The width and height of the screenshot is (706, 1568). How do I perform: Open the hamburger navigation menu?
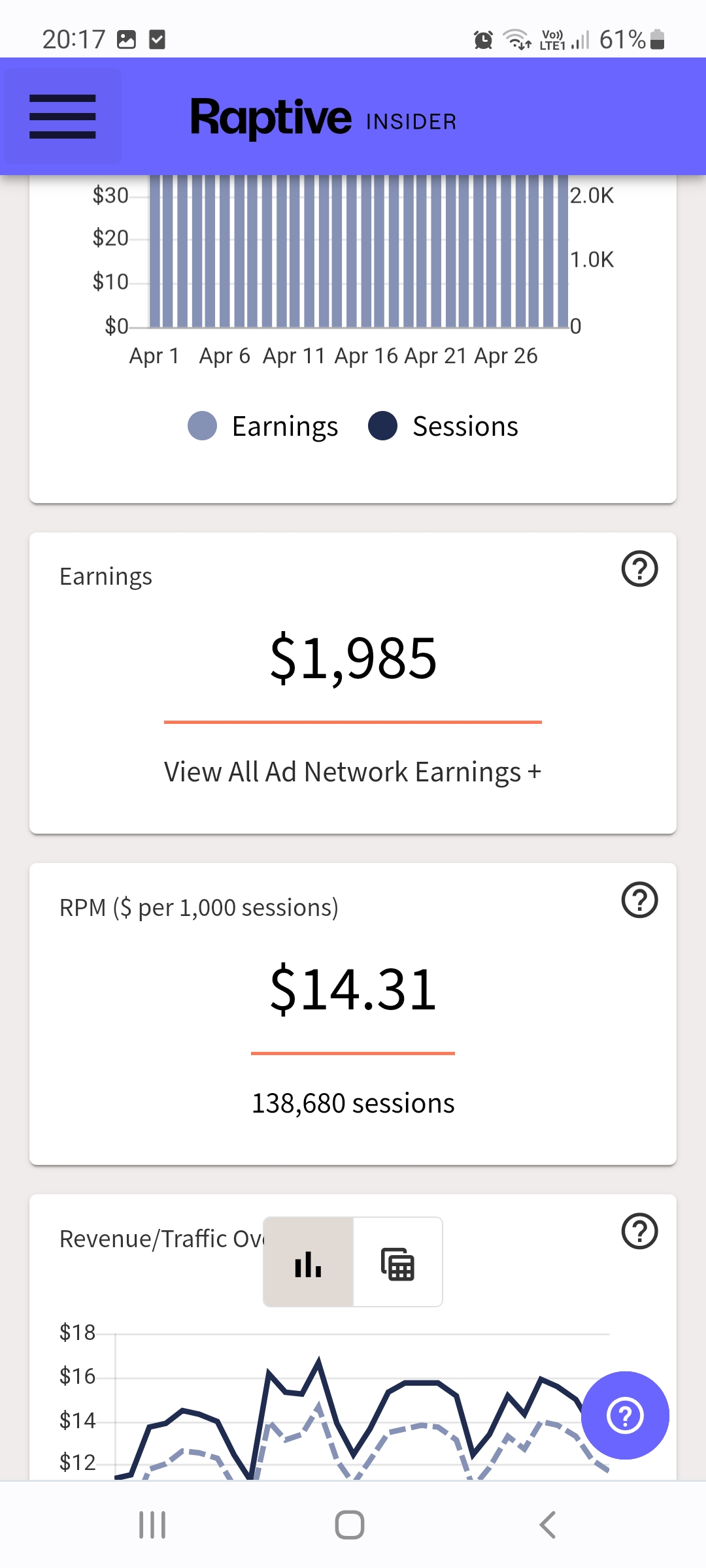[x=63, y=116]
